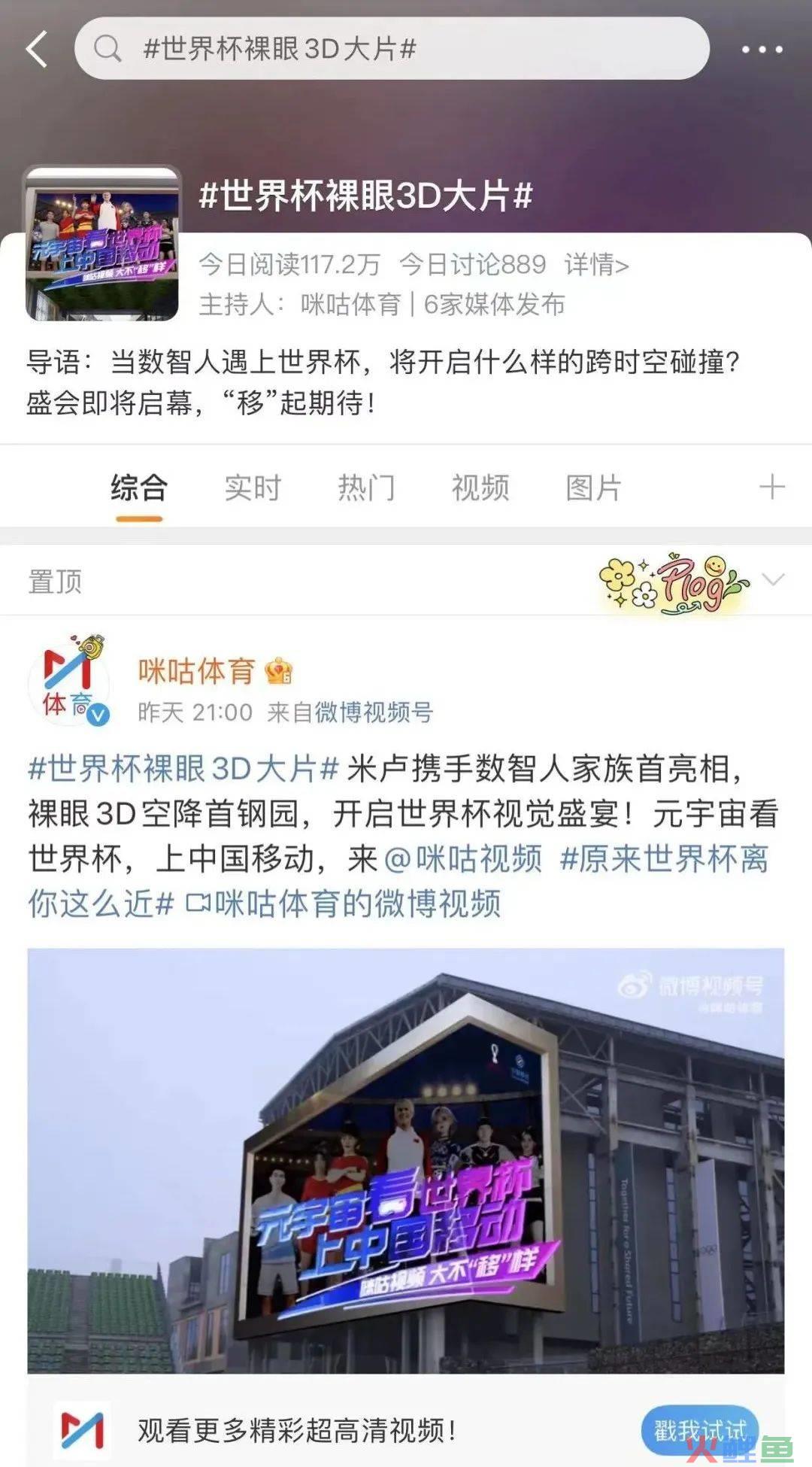
Task: Open the @咪咕视频 mention
Action: pos(462,858)
